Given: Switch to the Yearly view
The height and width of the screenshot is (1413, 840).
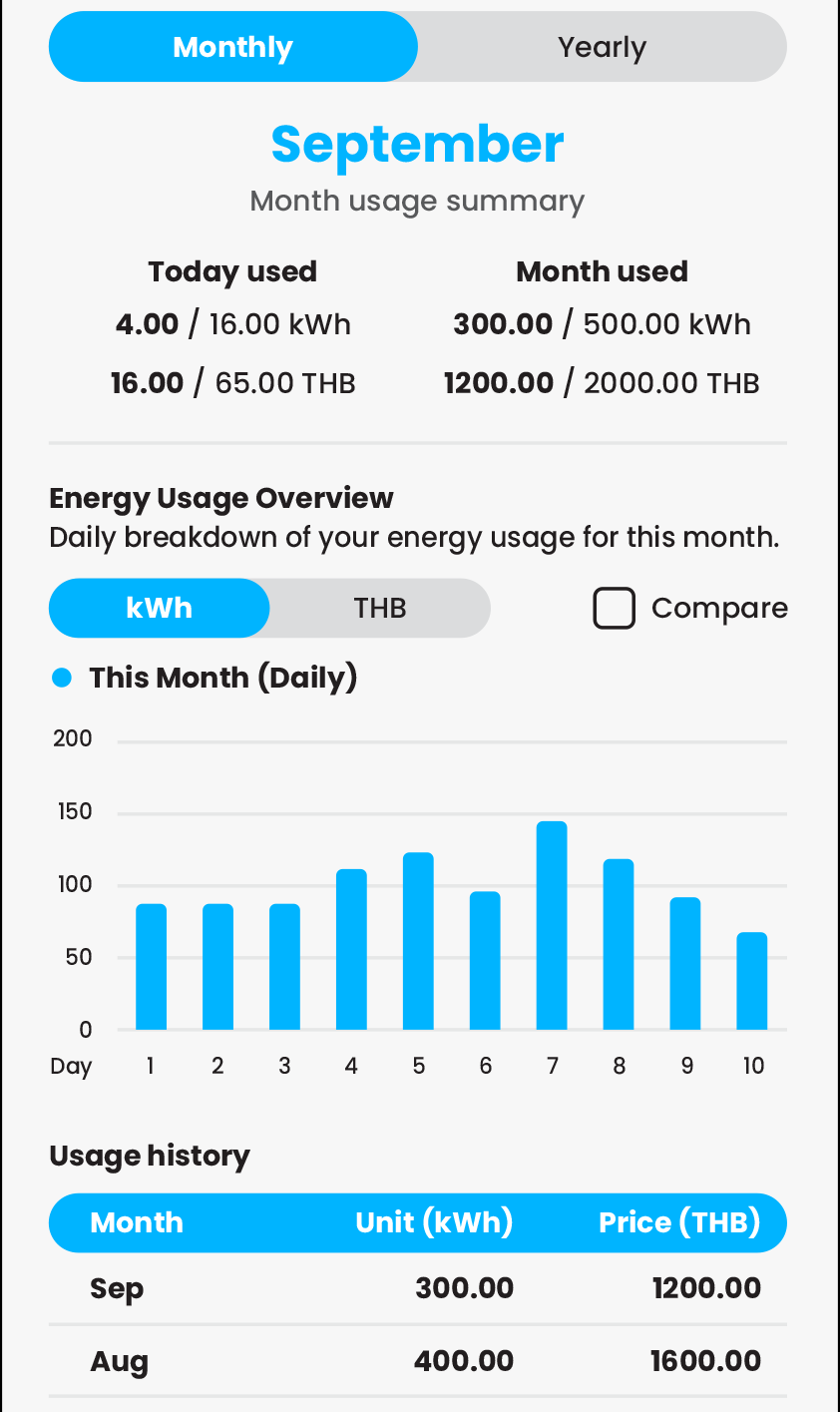Looking at the screenshot, I should pyautogui.click(x=600, y=46).
